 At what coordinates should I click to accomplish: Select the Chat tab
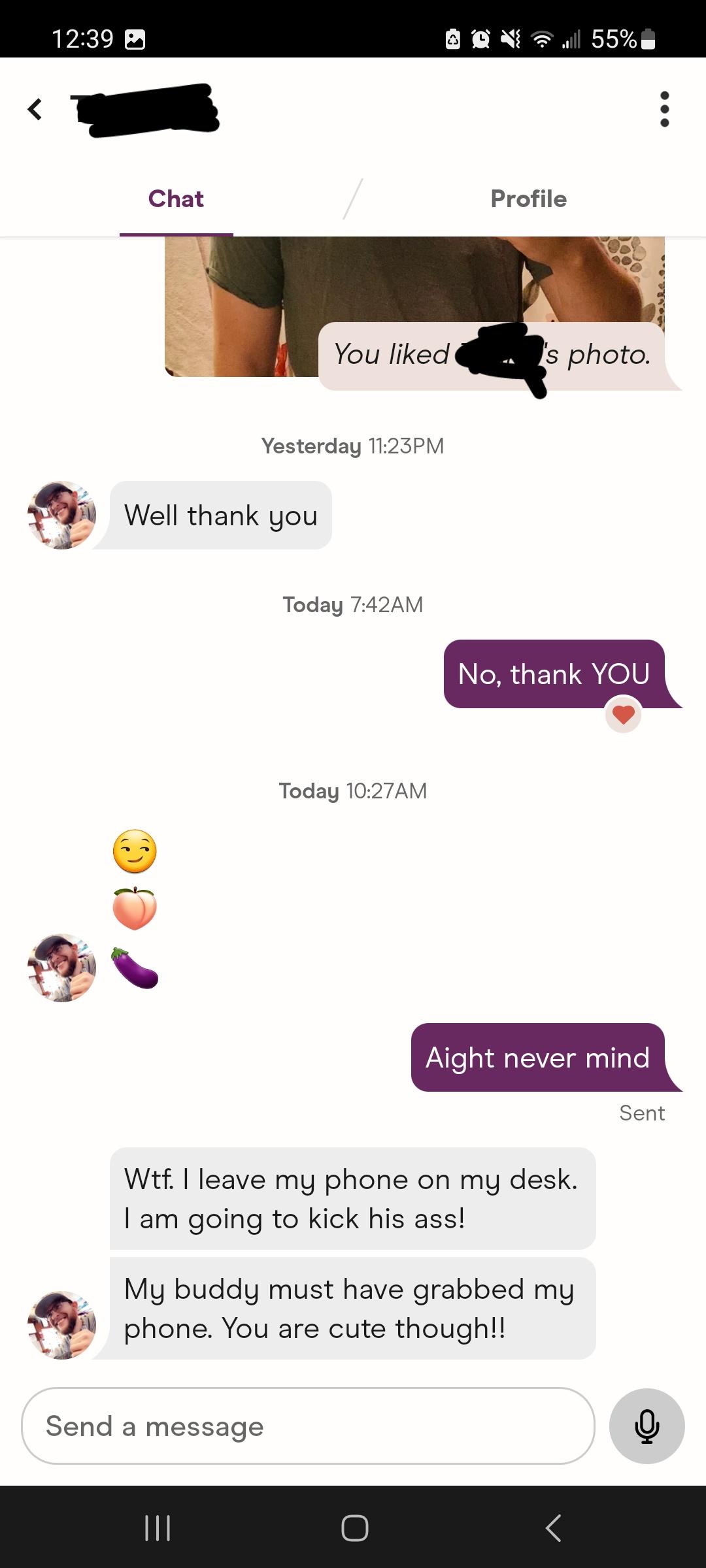176,199
